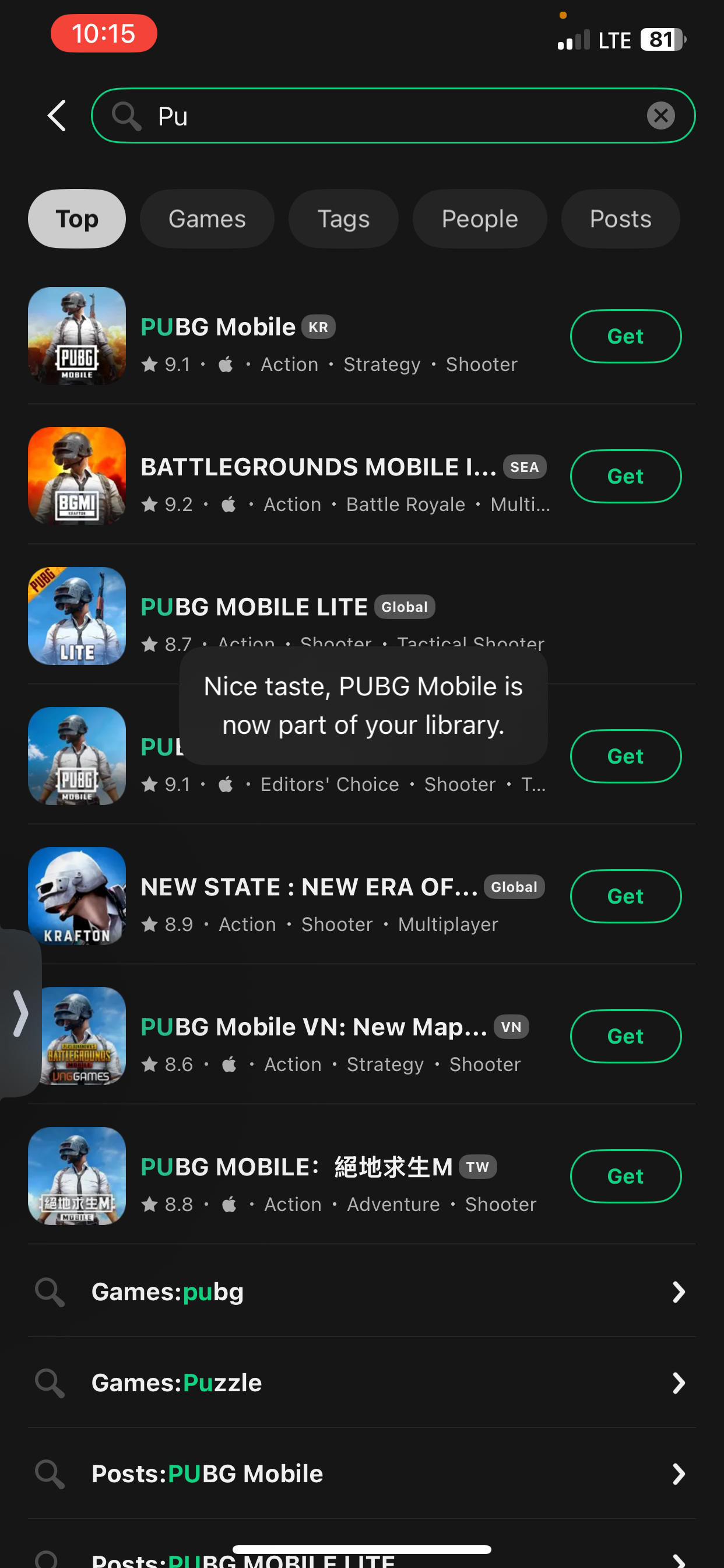Get PUBG Mobile KR
The image size is (724, 1568).
coord(625,335)
